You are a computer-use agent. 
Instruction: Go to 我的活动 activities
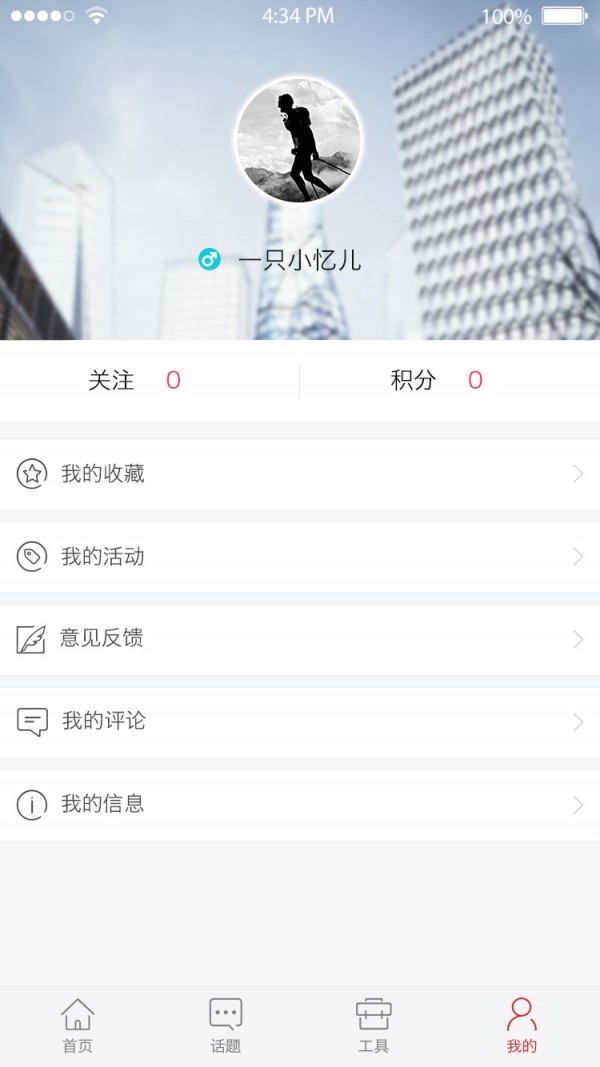[300, 557]
